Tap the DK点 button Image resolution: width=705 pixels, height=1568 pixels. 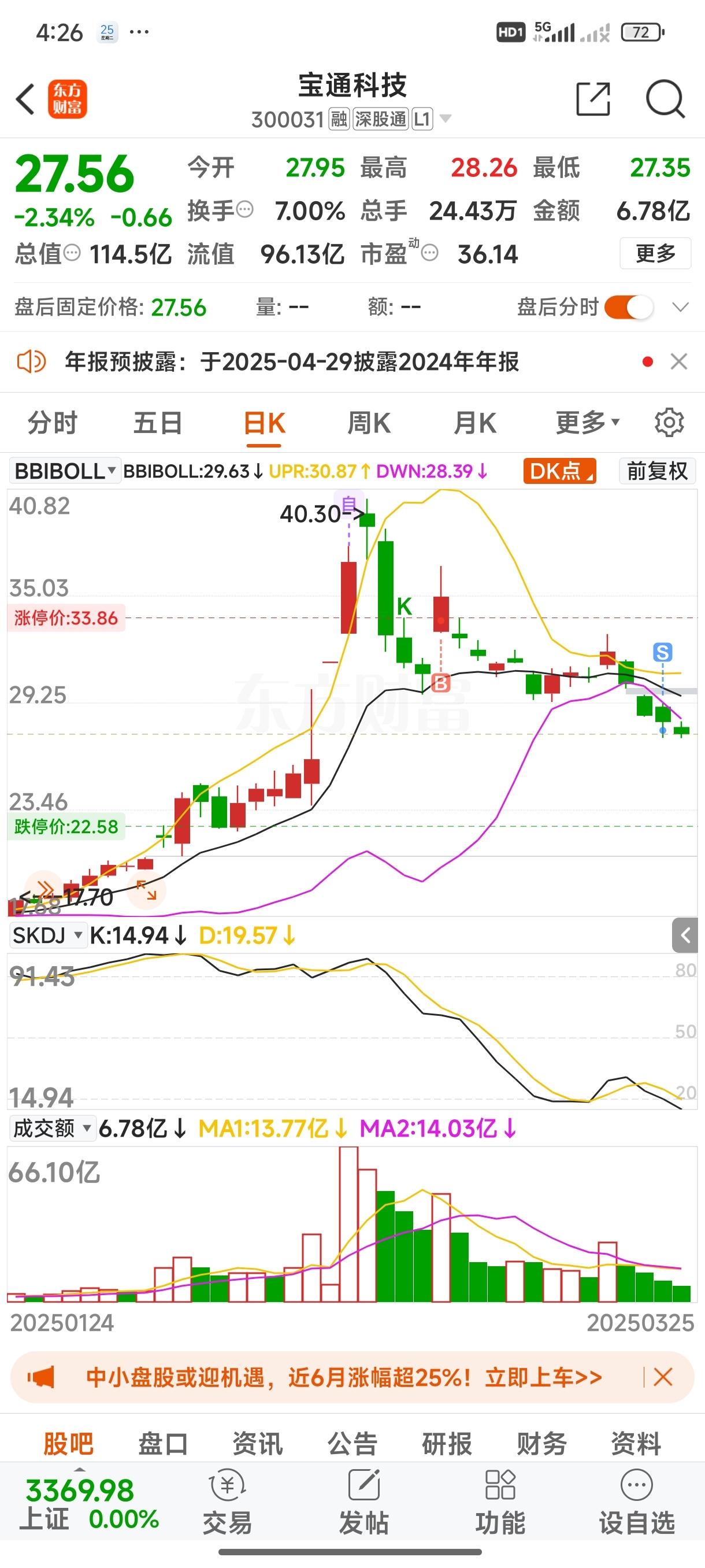coord(559,471)
